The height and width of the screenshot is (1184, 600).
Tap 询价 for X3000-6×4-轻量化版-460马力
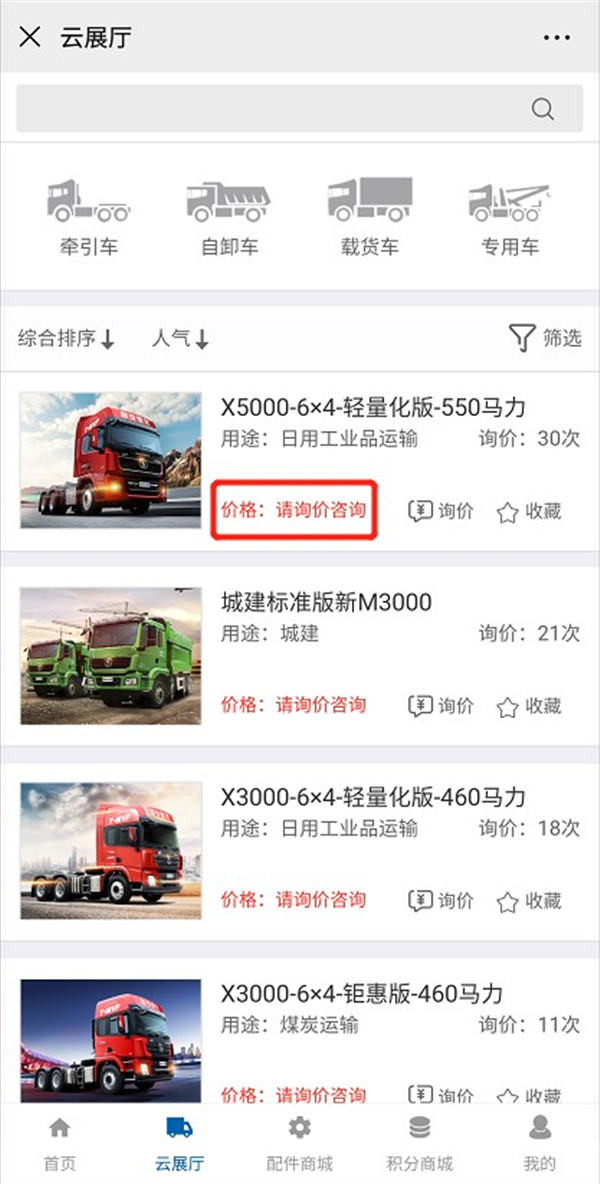(x=441, y=901)
